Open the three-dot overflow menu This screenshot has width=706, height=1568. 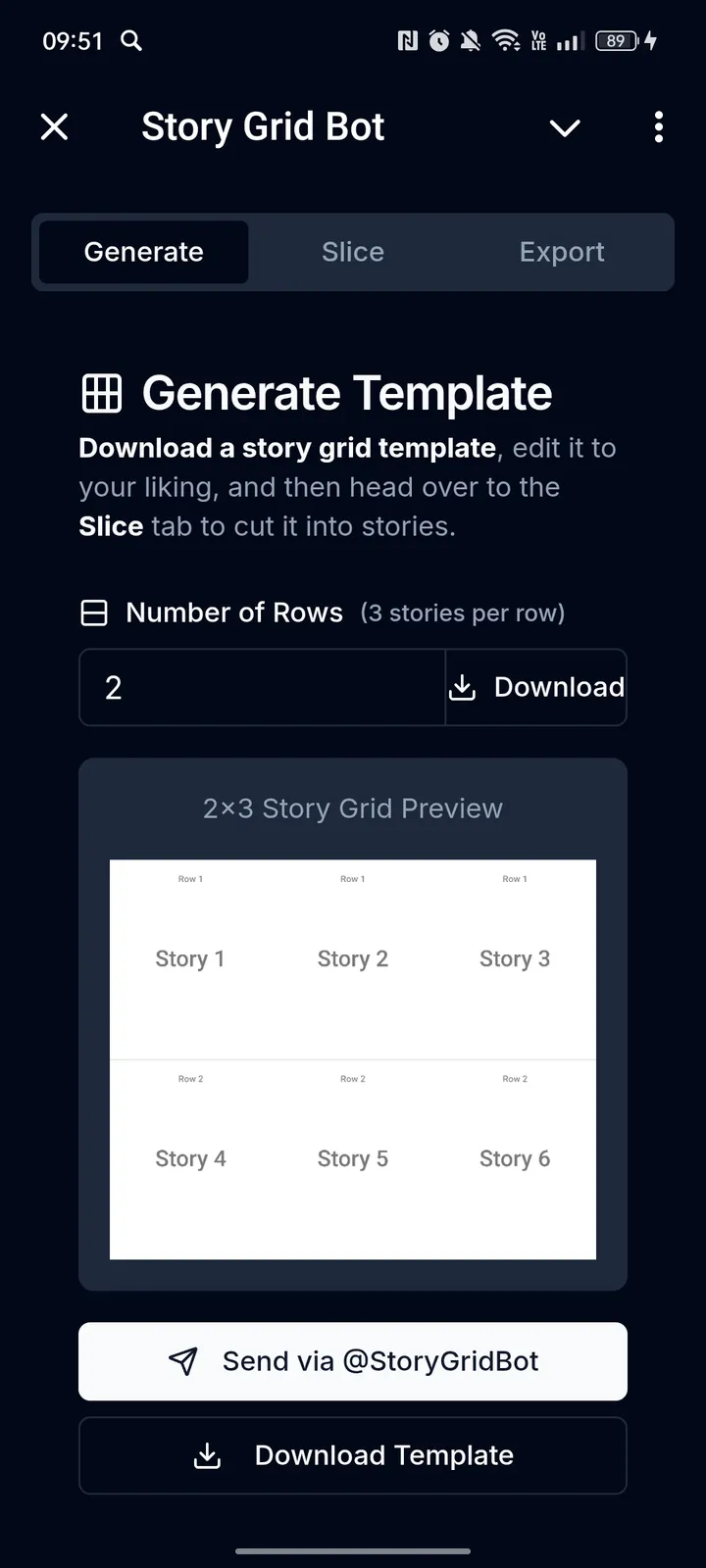click(658, 127)
